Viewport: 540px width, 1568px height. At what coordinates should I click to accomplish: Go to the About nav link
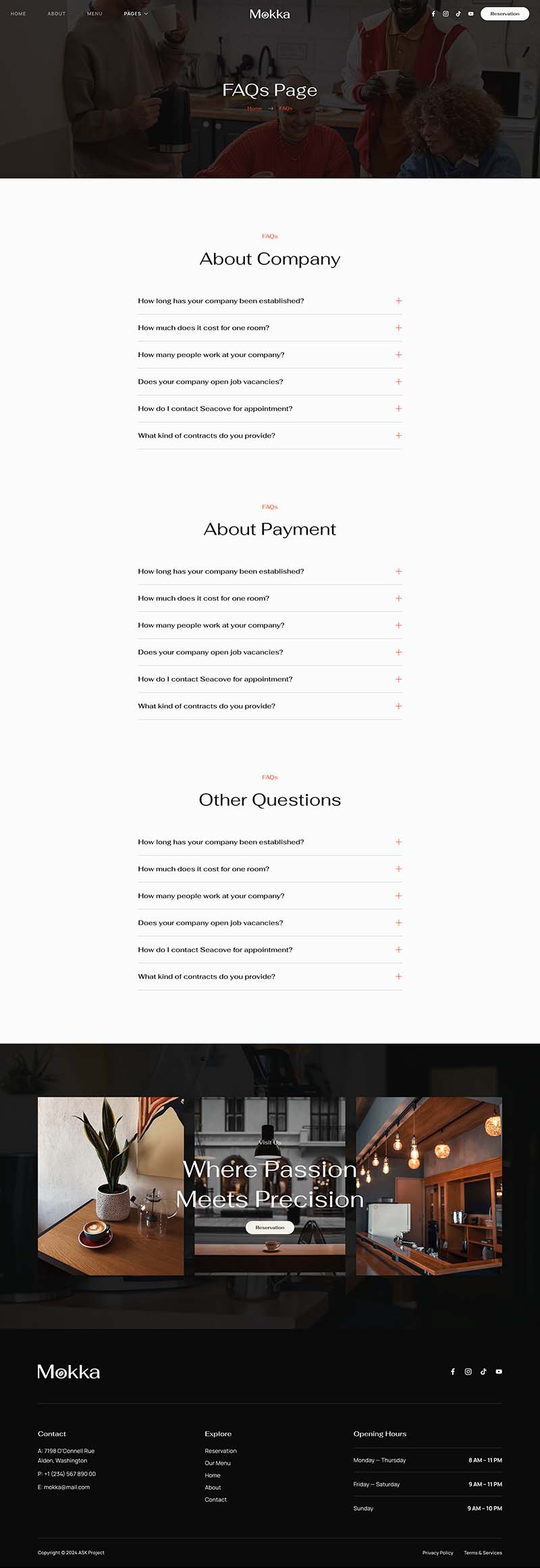coord(57,13)
